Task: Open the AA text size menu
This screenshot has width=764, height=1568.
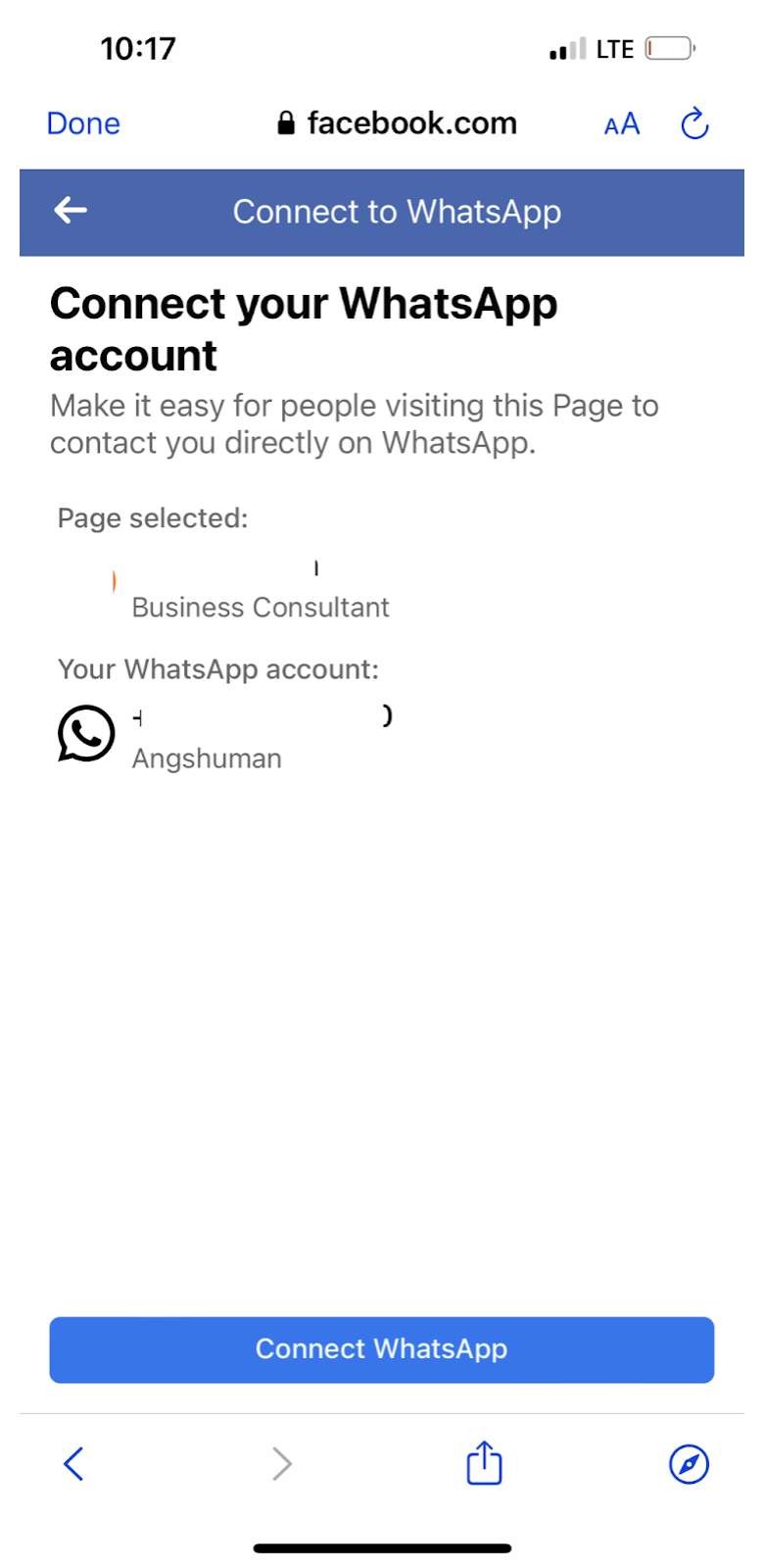Action: [x=622, y=124]
